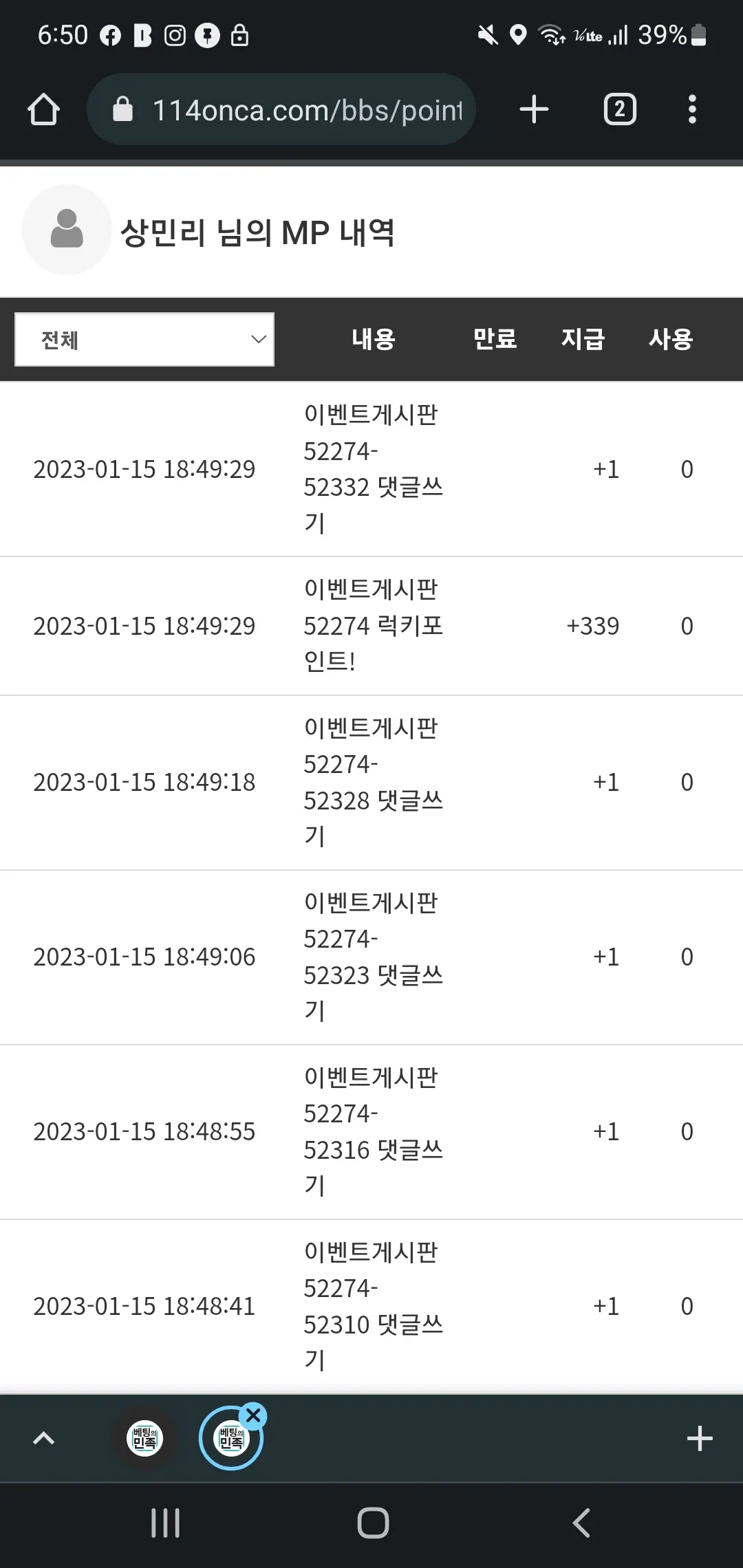The width and height of the screenshot is (743, 1568).
Task: Expand the bottom tab bar chevron
Action: [43, 1438]
